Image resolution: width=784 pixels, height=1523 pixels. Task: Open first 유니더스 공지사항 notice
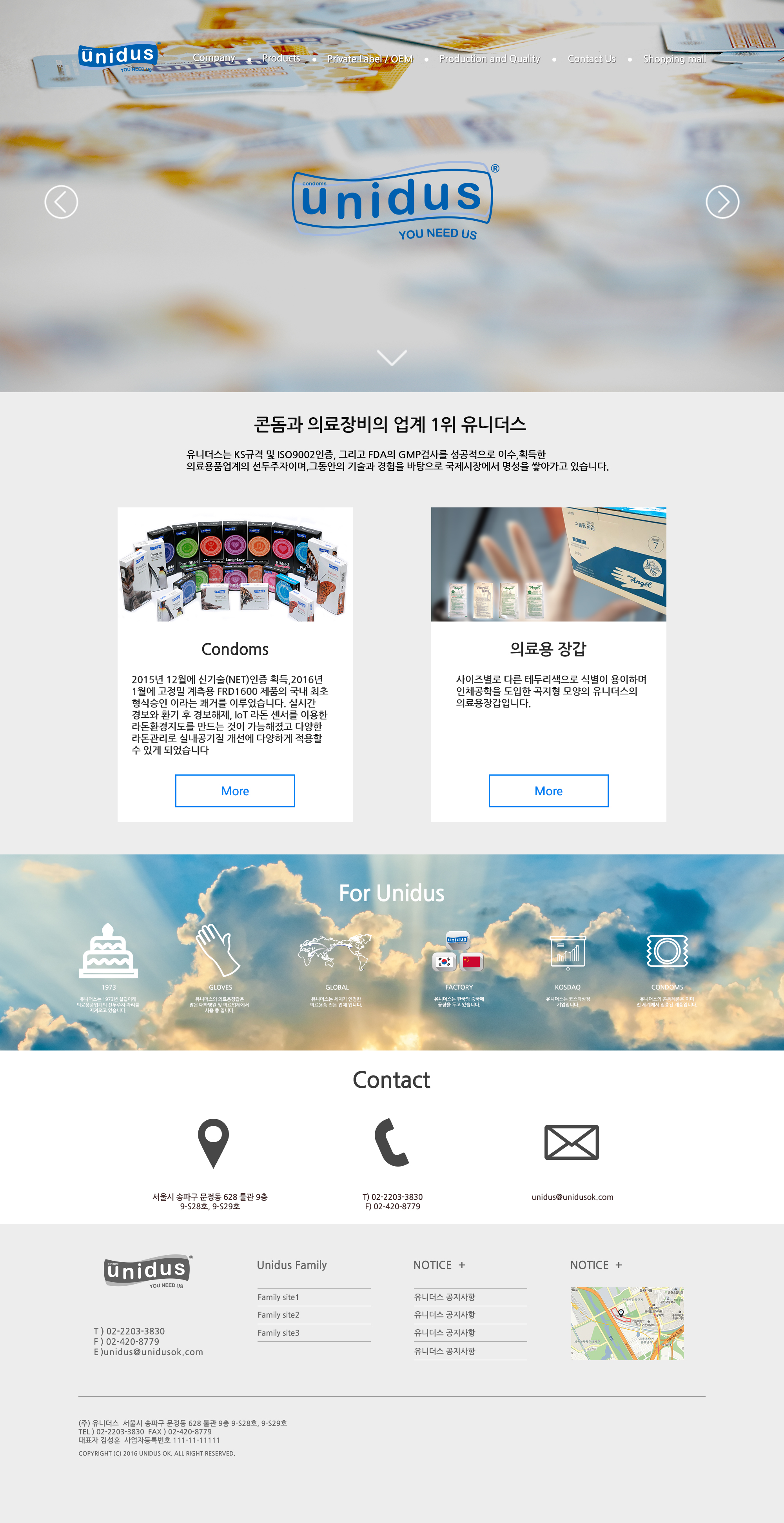(445, 1297)
